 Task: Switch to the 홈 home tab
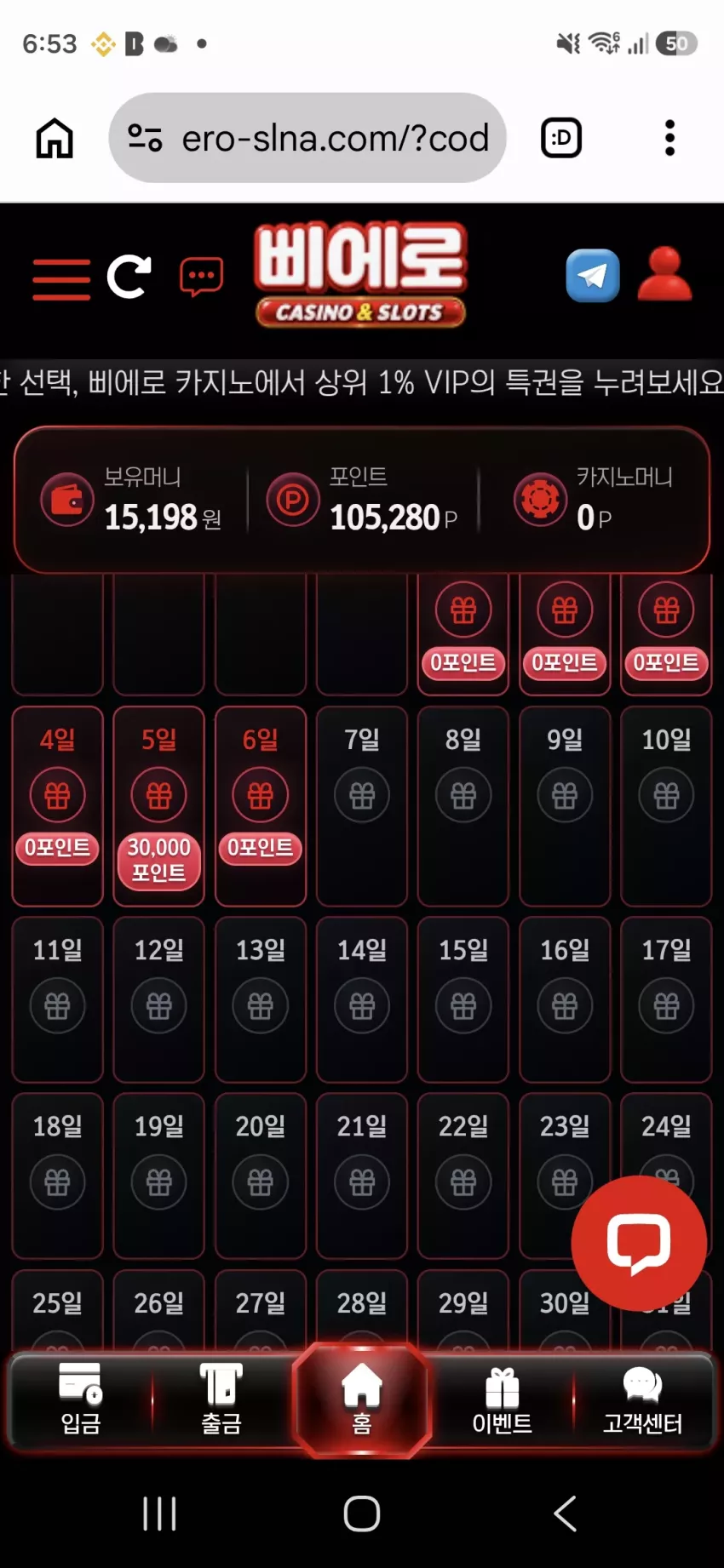click(x=362, y=1399)
